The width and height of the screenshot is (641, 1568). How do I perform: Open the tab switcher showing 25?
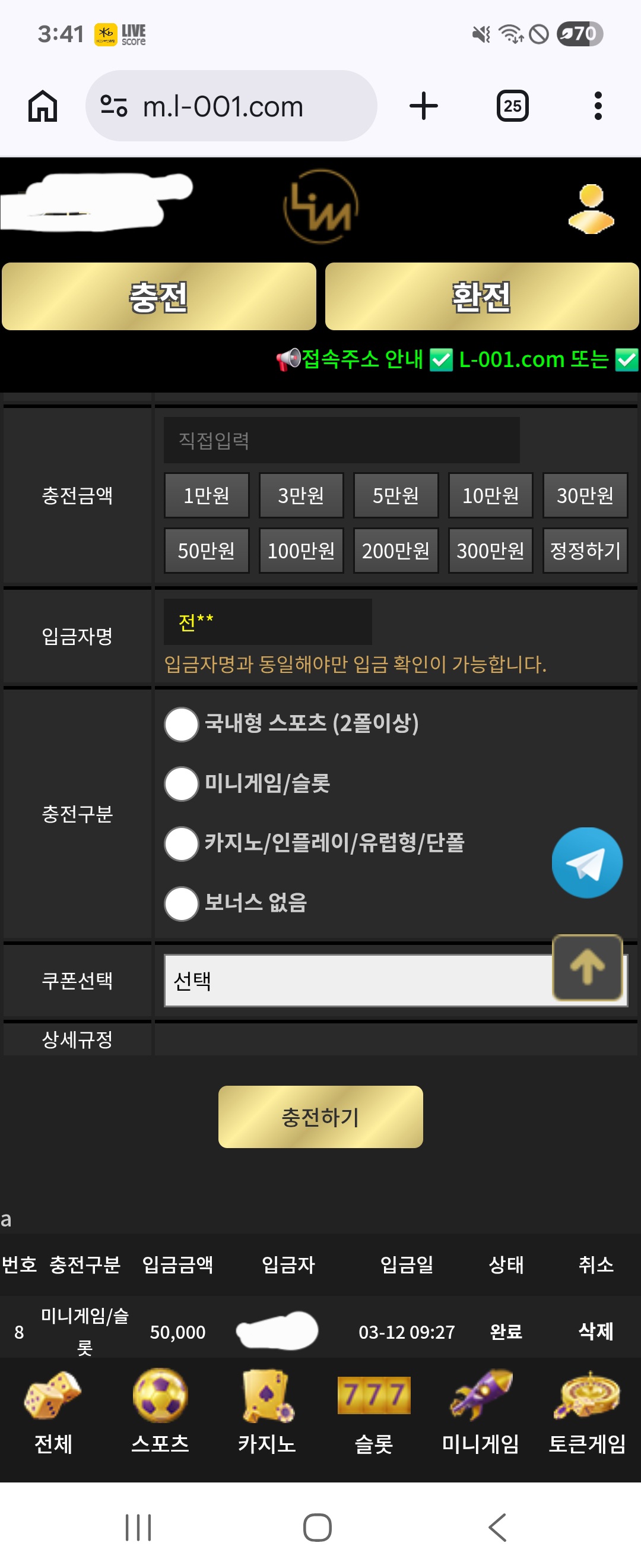pyautogui.click(x=512, y=106)
